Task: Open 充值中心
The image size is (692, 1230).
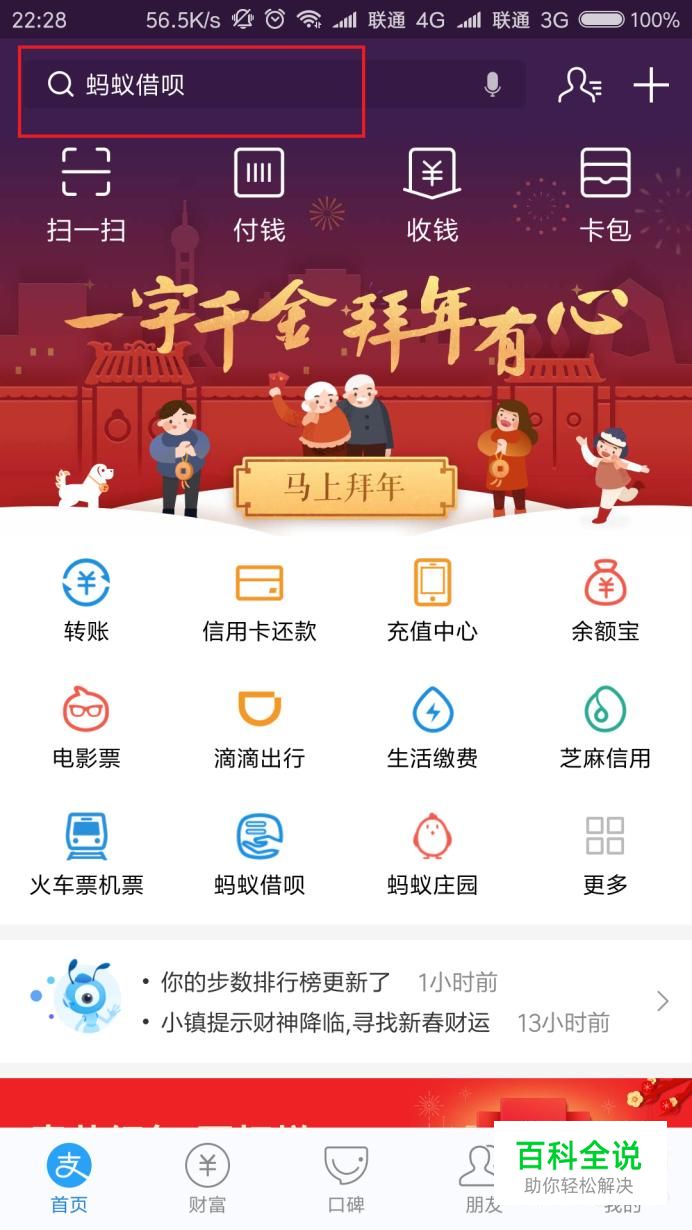Action: 432,600
